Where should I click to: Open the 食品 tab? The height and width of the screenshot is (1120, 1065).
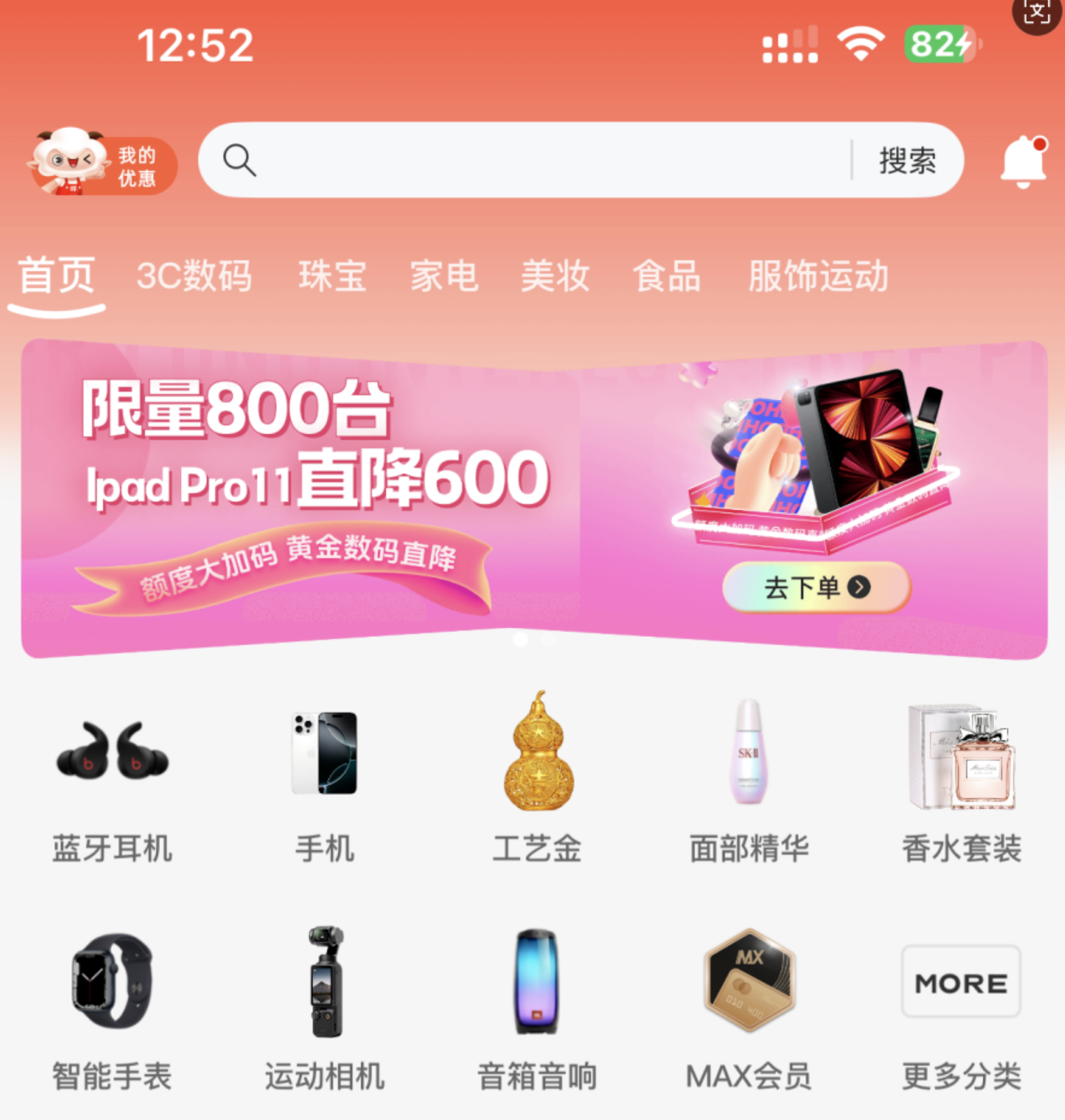[667, 275]
